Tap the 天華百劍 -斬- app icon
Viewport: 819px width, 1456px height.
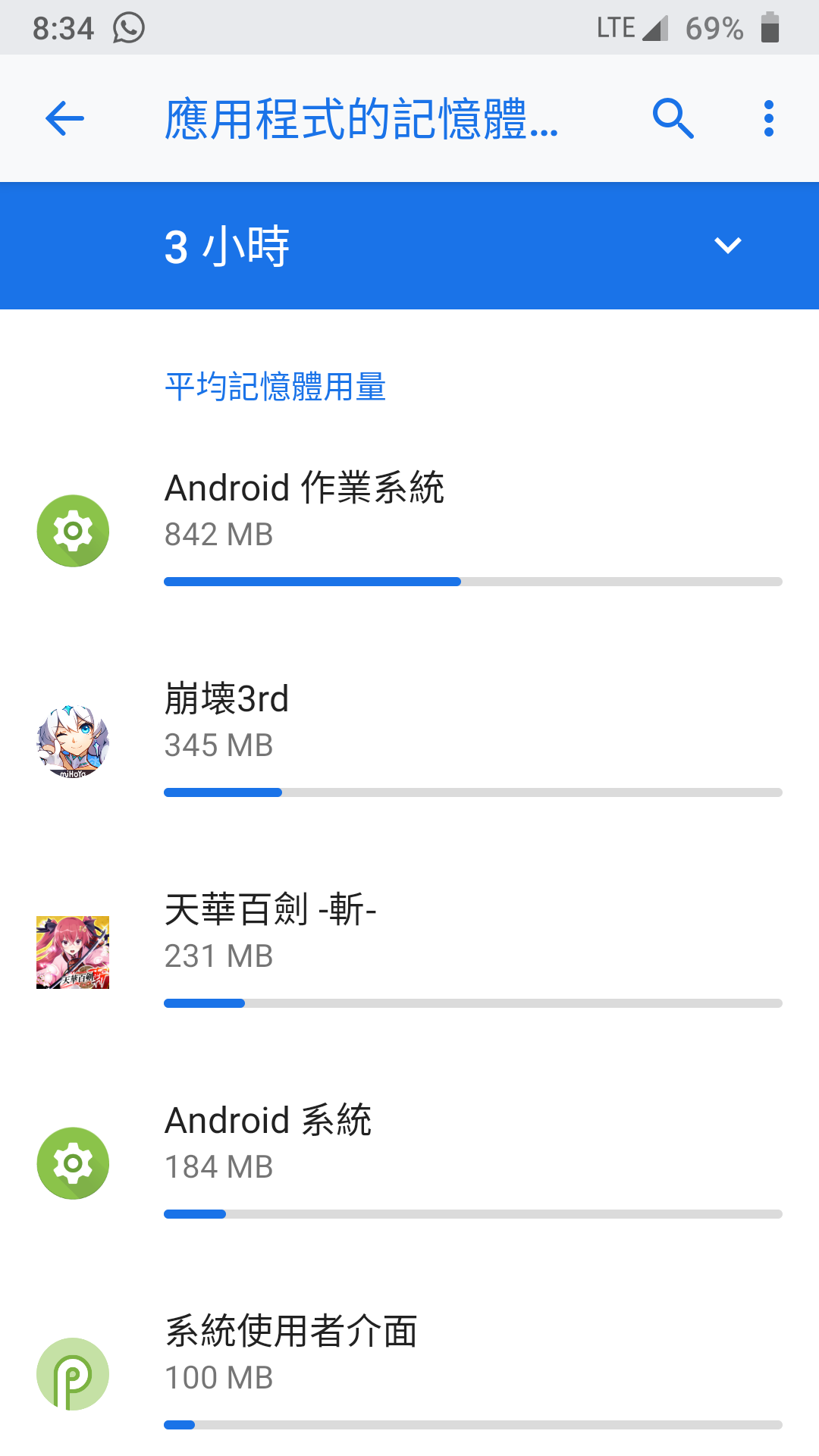(x=74, y=952)
